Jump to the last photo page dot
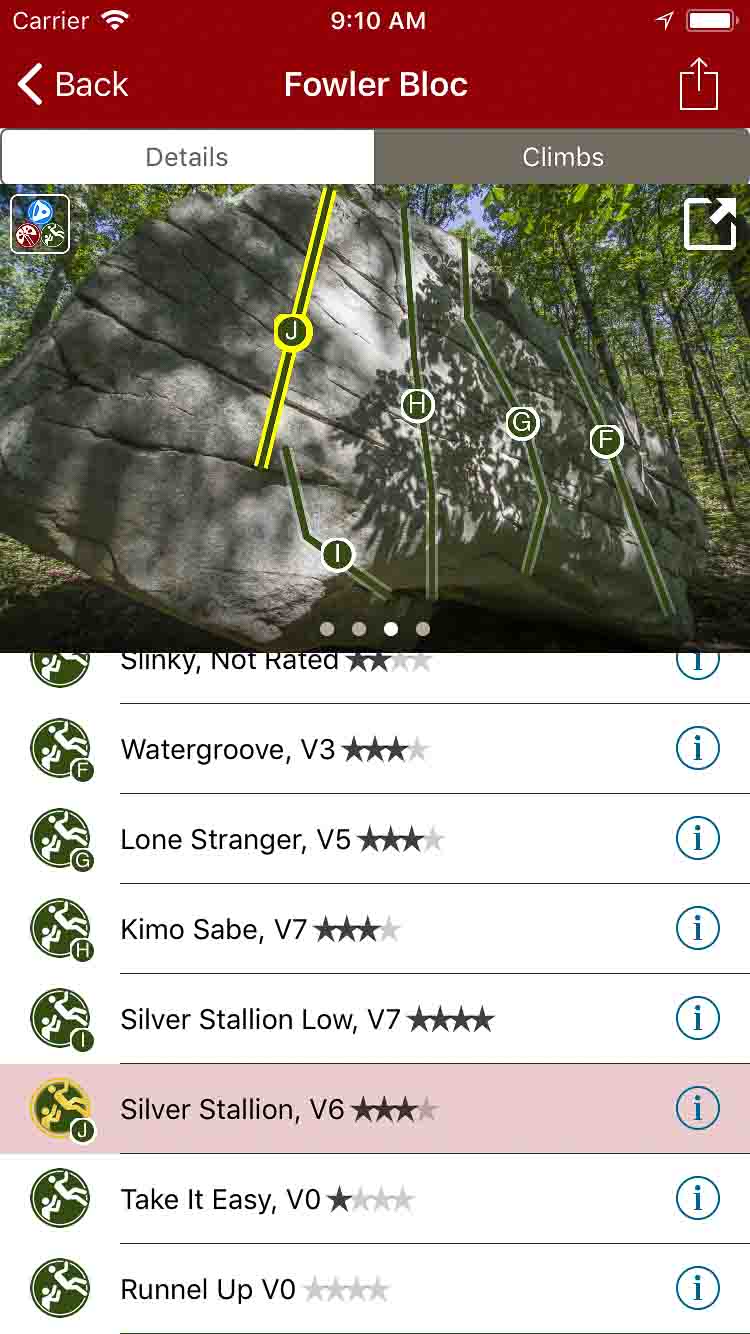The height and width of the screenshot is (1334, 750). pos(423,629)
